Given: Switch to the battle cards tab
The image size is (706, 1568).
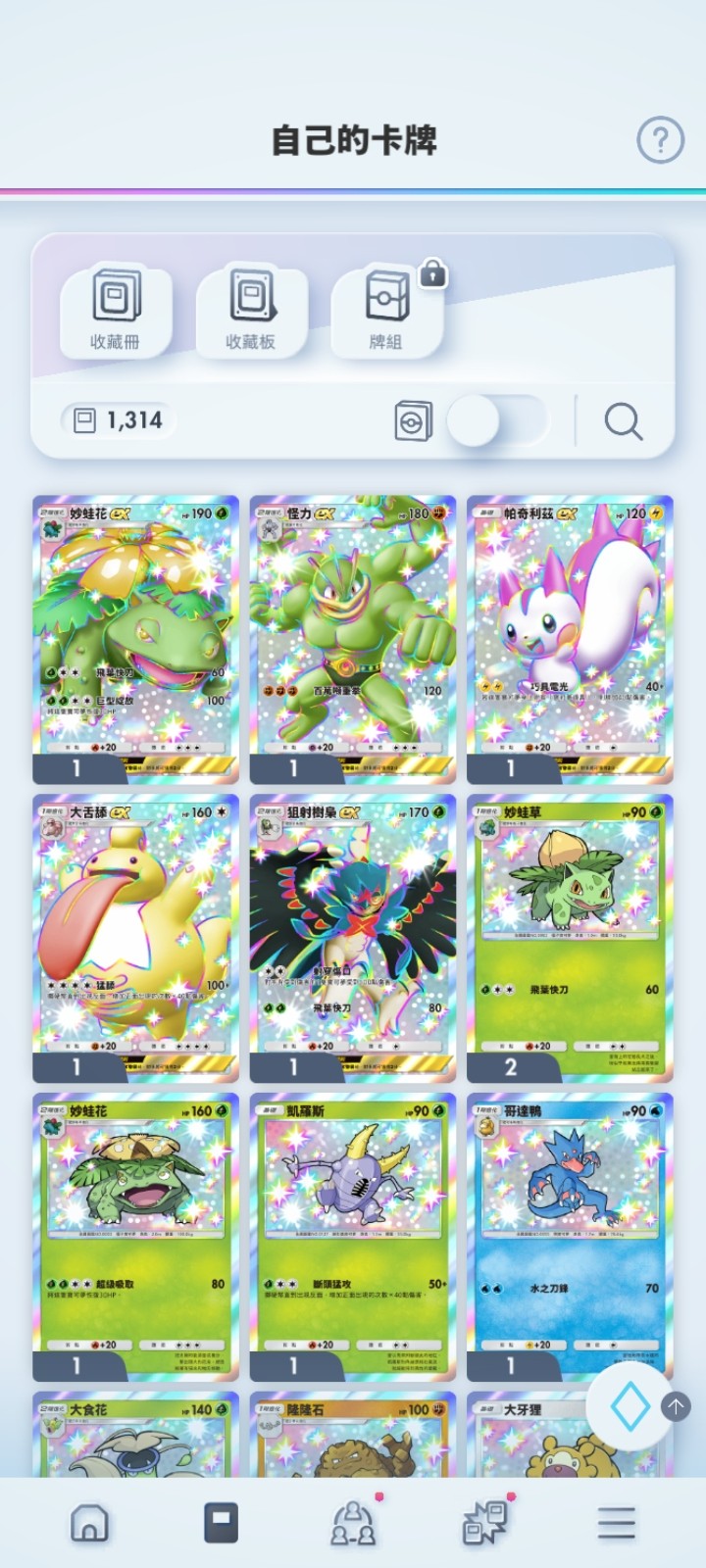Looking at the screenshot, I should [x=484, y=1523].
